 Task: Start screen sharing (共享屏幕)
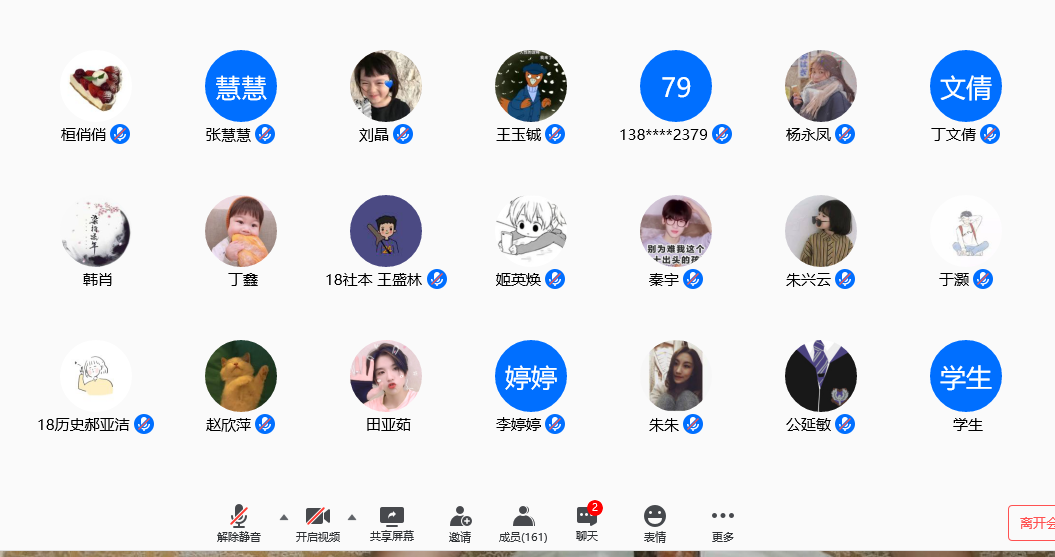392,522
